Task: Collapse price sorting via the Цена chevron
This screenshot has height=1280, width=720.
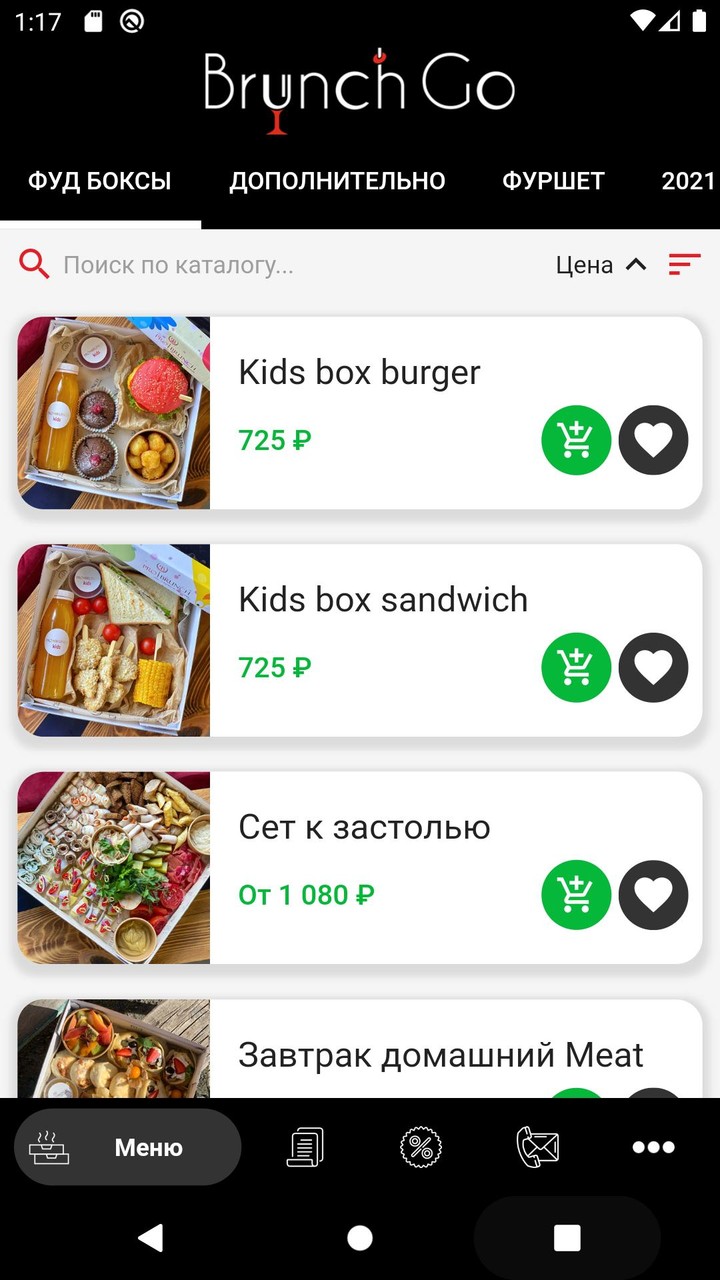Action: 636,264
